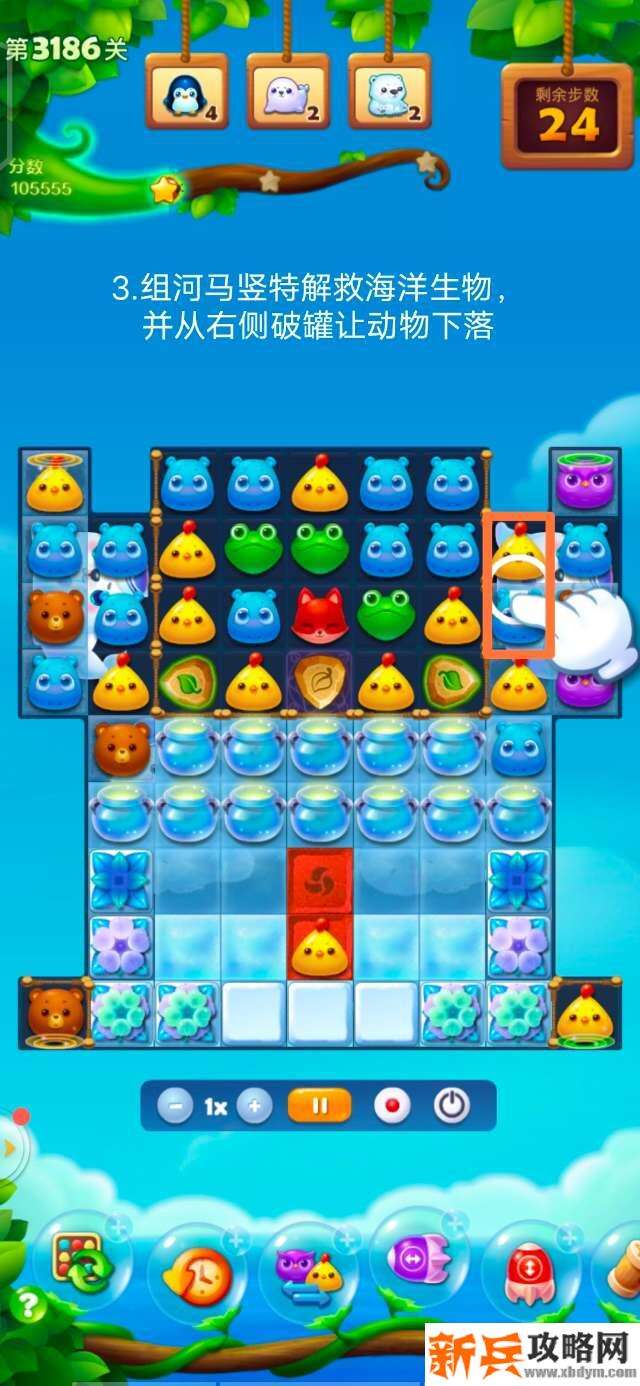Decrease the replay speed with minus
Screen dimensions: 640x1386
[x=175, y=1106]
